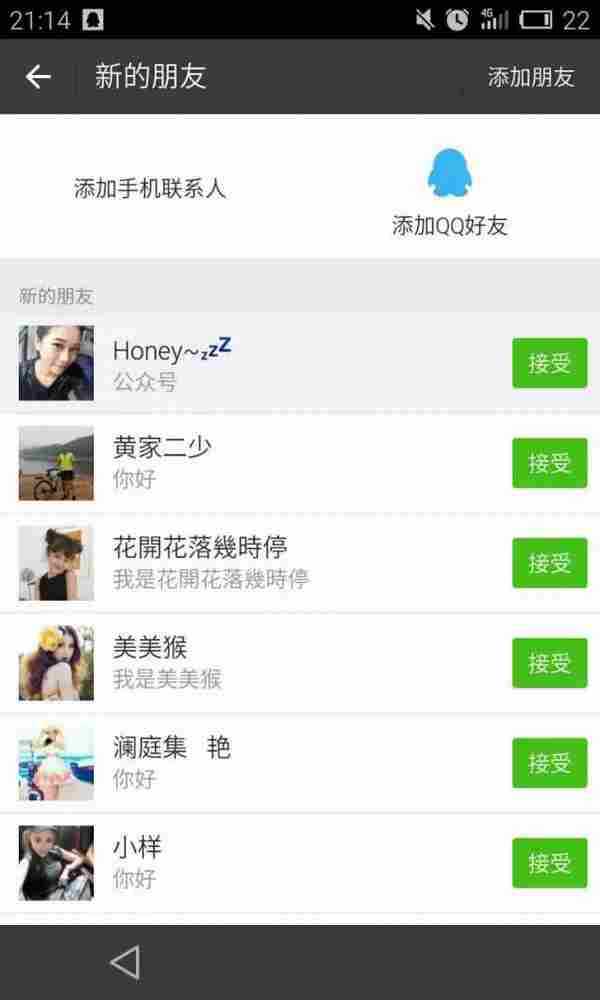Screen dimensions: 600x1000
Task: Tap the system back triangle button
Action: pyautogui.click(x=125, y=962)
